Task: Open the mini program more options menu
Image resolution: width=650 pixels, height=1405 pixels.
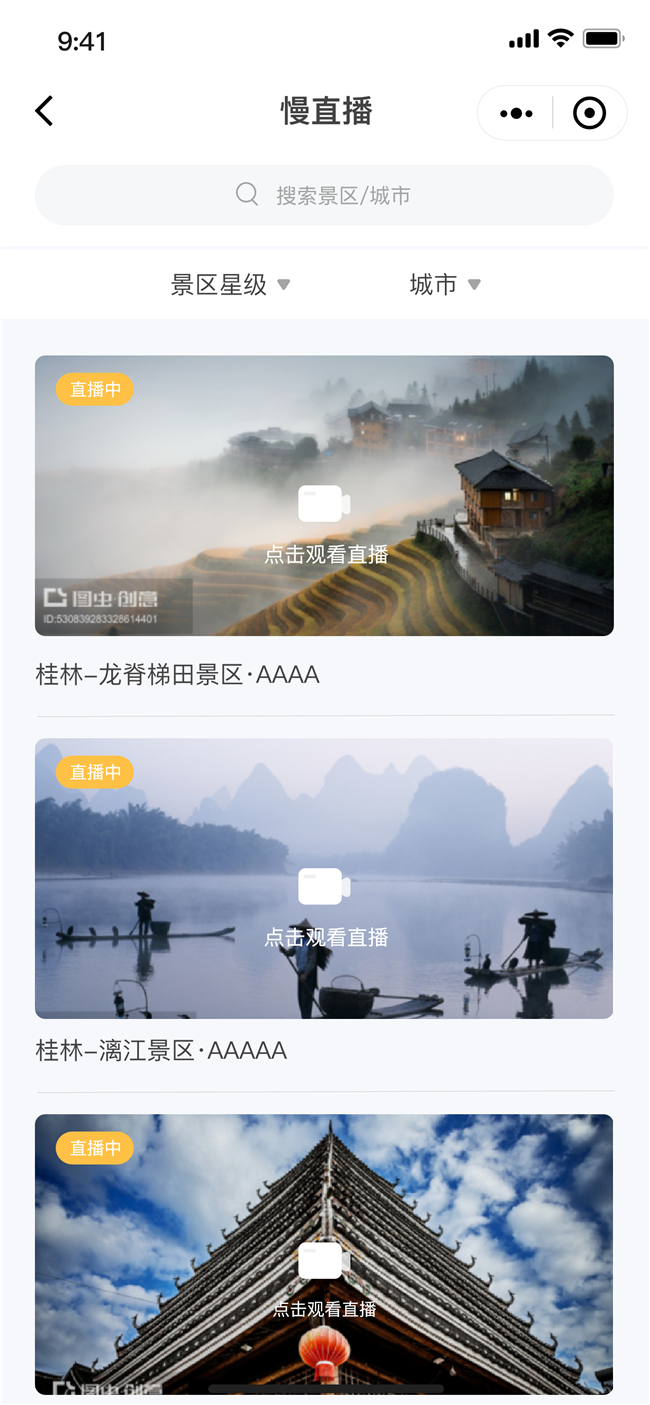Action: click(516, 113)
